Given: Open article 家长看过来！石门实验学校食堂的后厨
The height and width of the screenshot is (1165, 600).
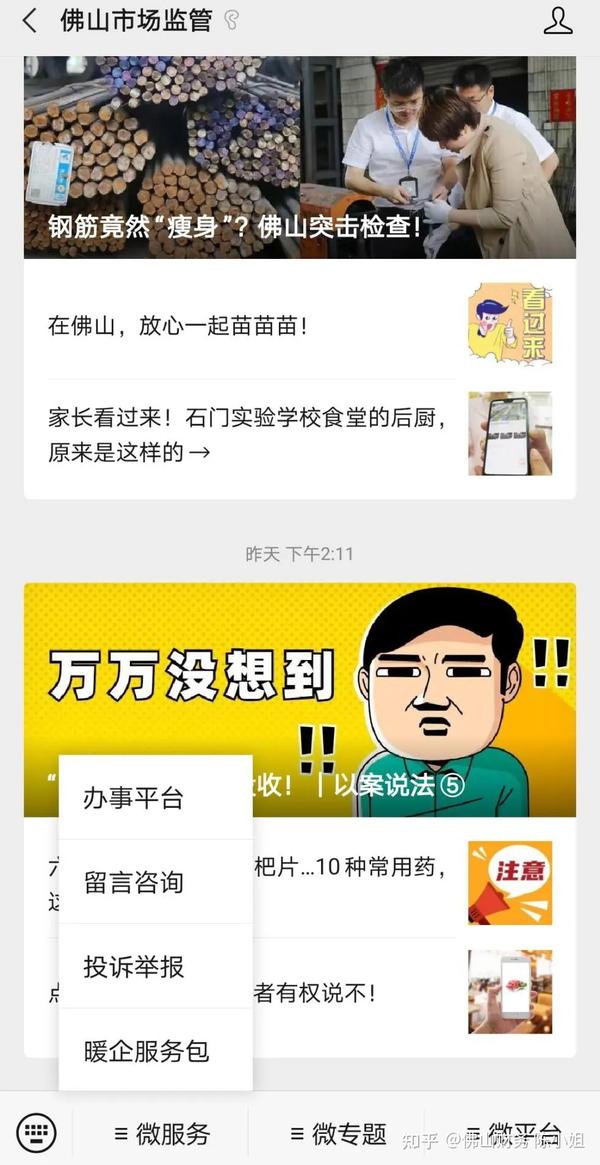Looking at the screenshot, I should click(x=250, y=434).
